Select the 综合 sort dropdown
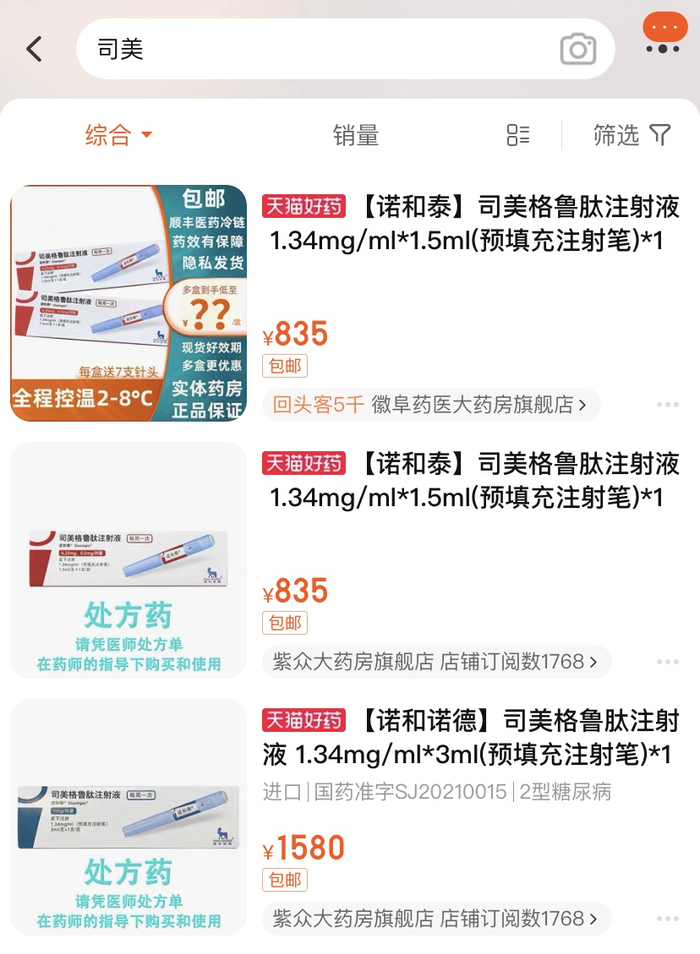Image resolution: width=700 pixels, height=954 pixels. tap(118, 135)
